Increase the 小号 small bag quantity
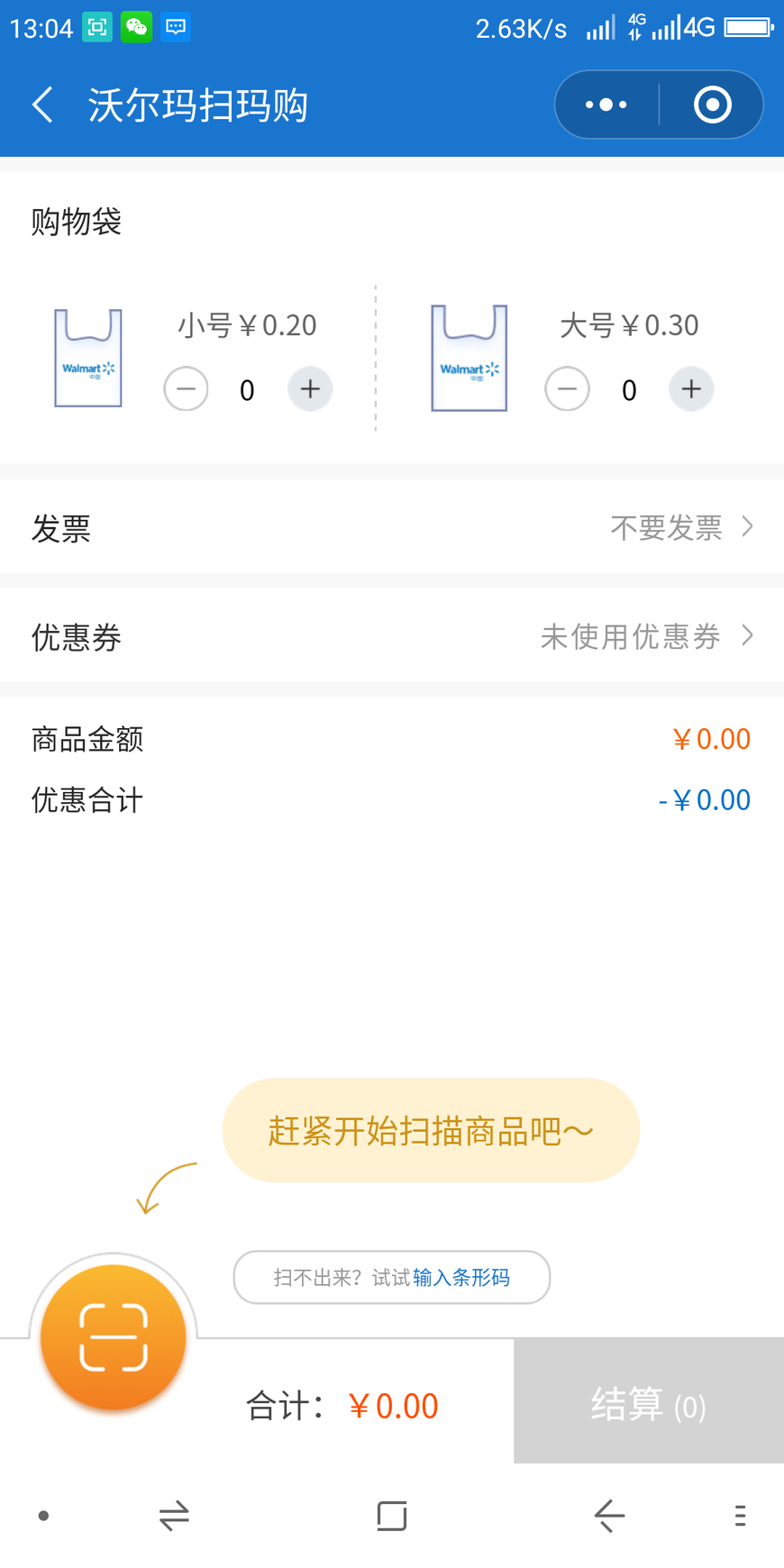Screen dimensions: 784x1568 coord(309,388)
